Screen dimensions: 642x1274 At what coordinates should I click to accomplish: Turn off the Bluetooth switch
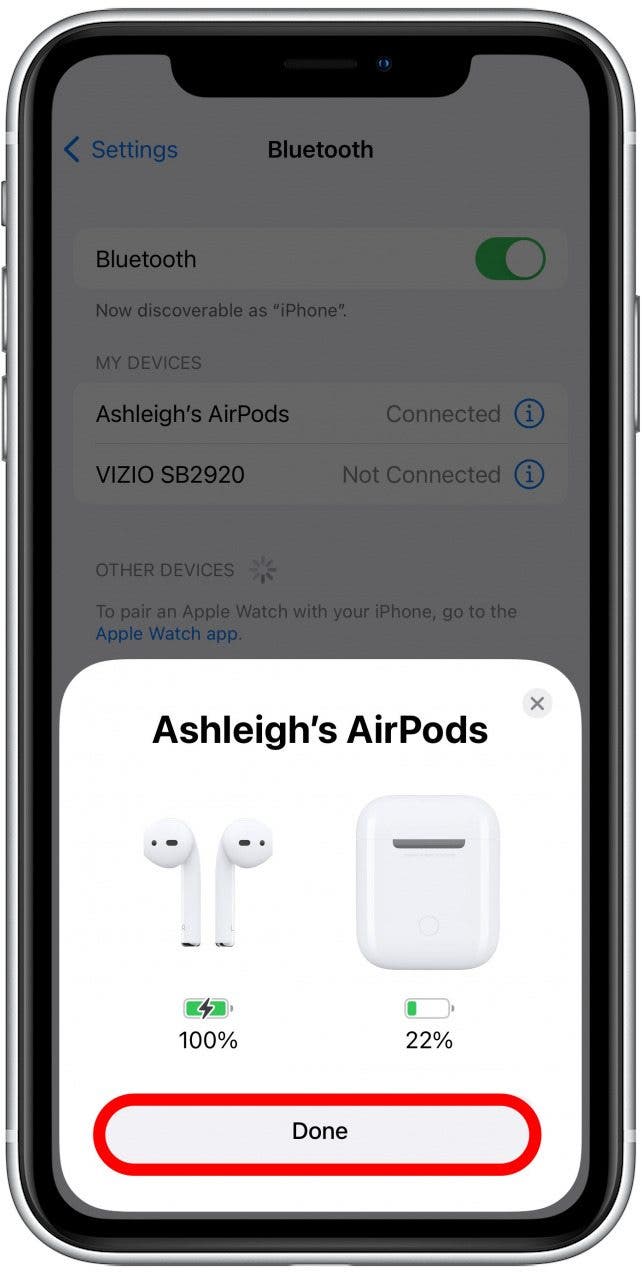[x=510, y=259]
